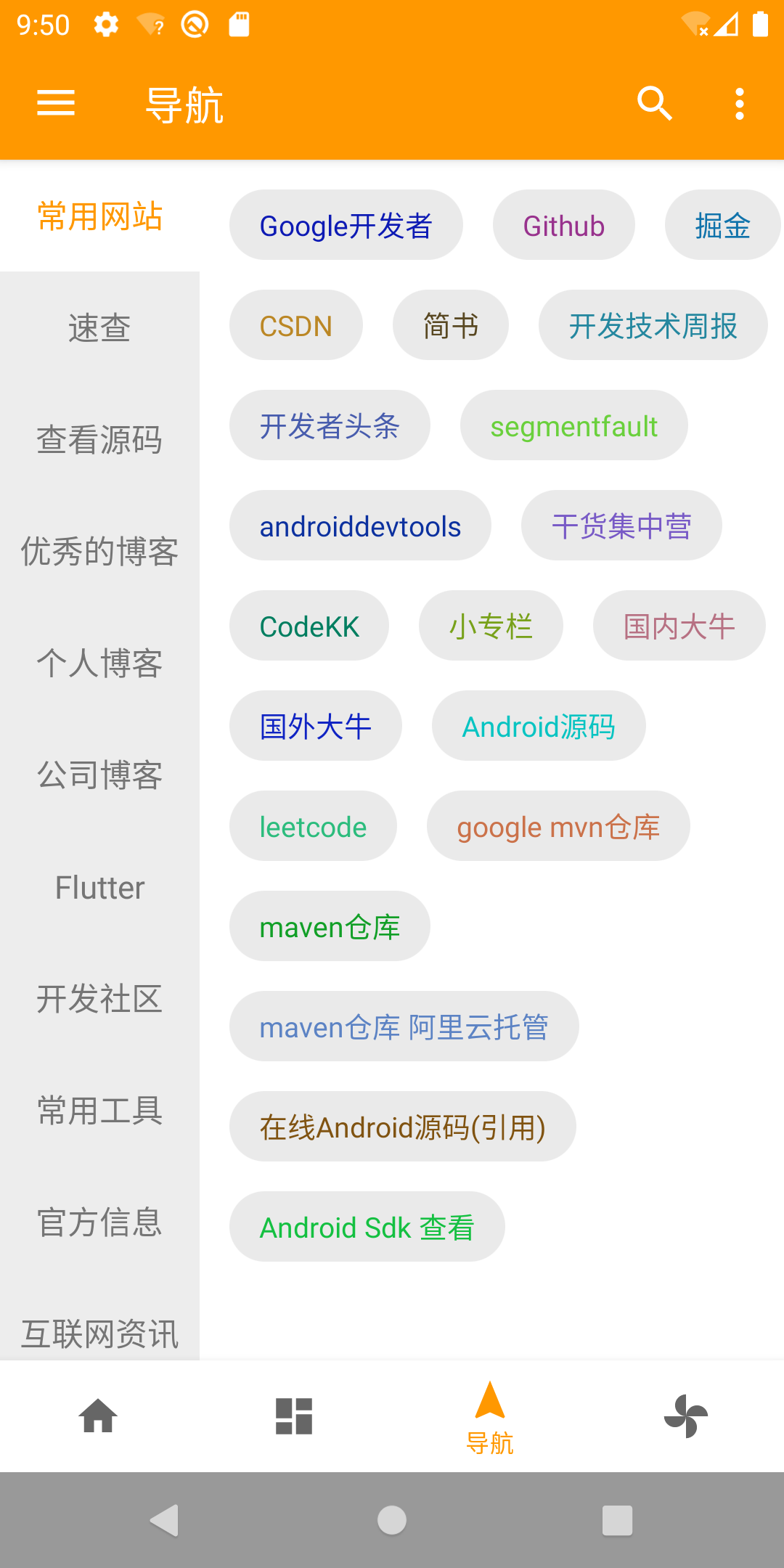The width and height of the screenshot is (784, 1568).
Task: Open the grid category tab
Action: 294,1416
